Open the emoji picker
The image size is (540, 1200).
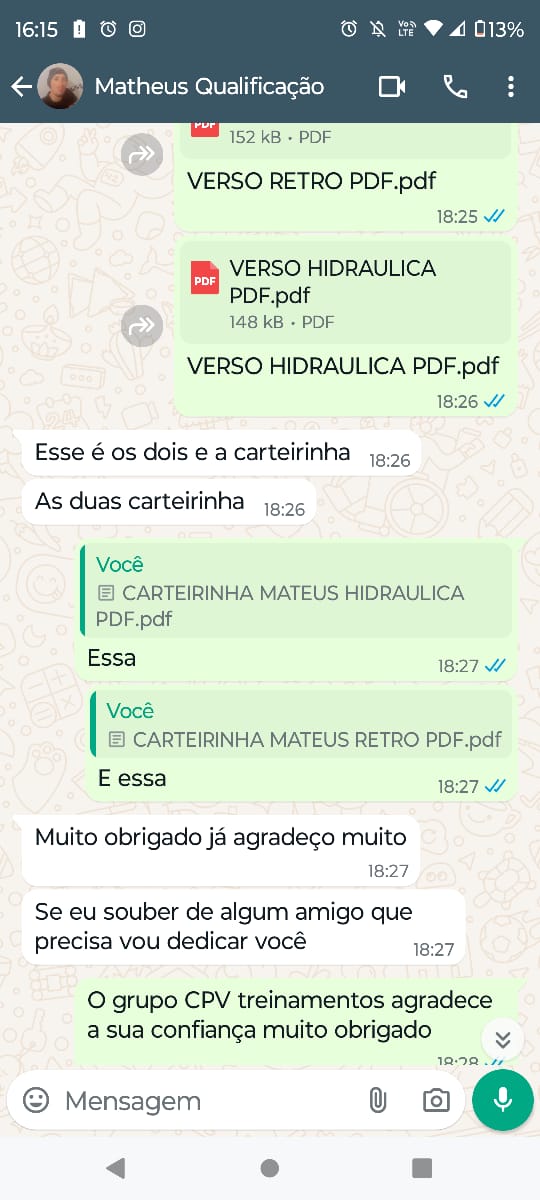pos(36,1101)
